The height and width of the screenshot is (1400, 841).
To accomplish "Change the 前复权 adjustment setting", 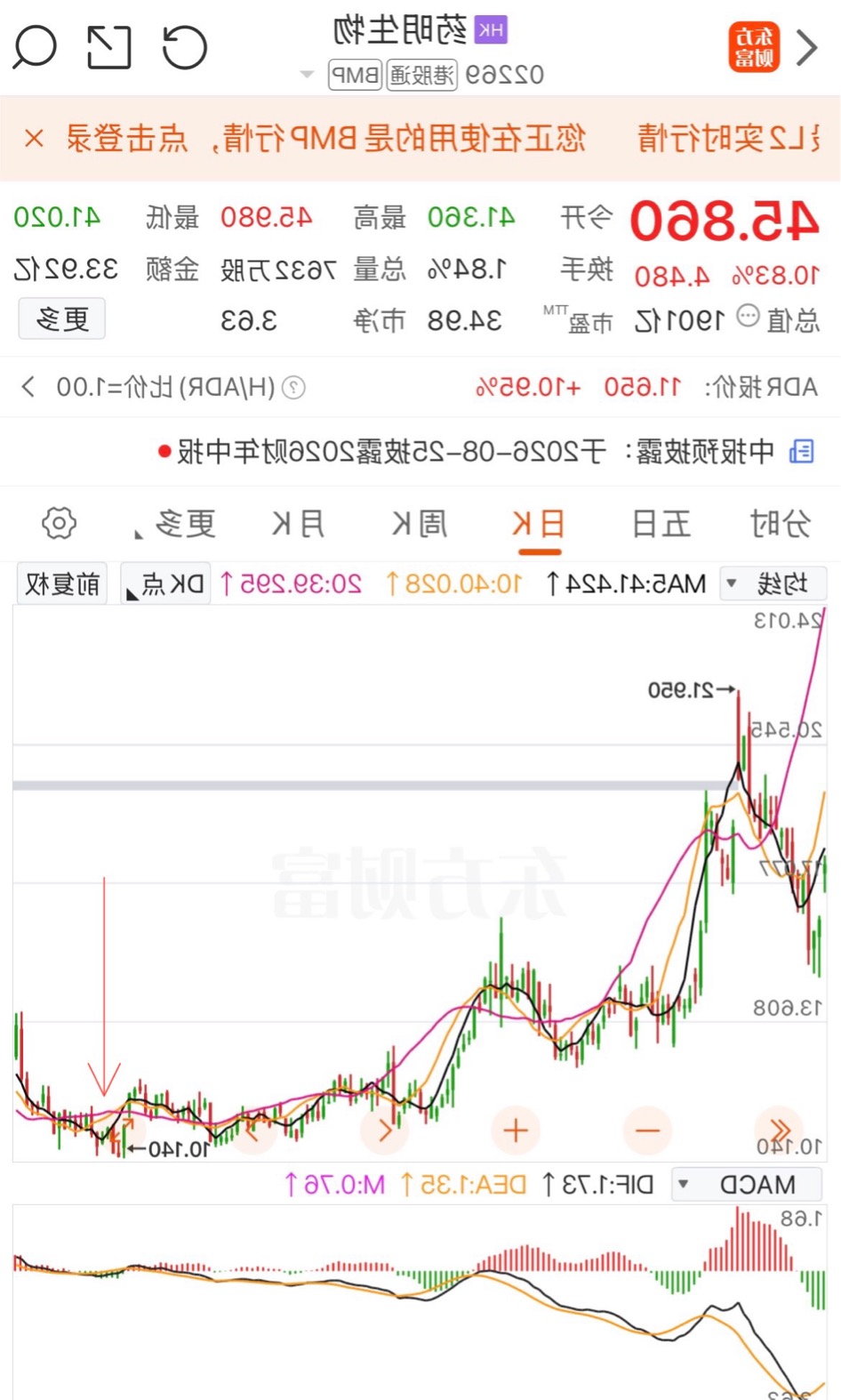I will (x=62, y=584).
